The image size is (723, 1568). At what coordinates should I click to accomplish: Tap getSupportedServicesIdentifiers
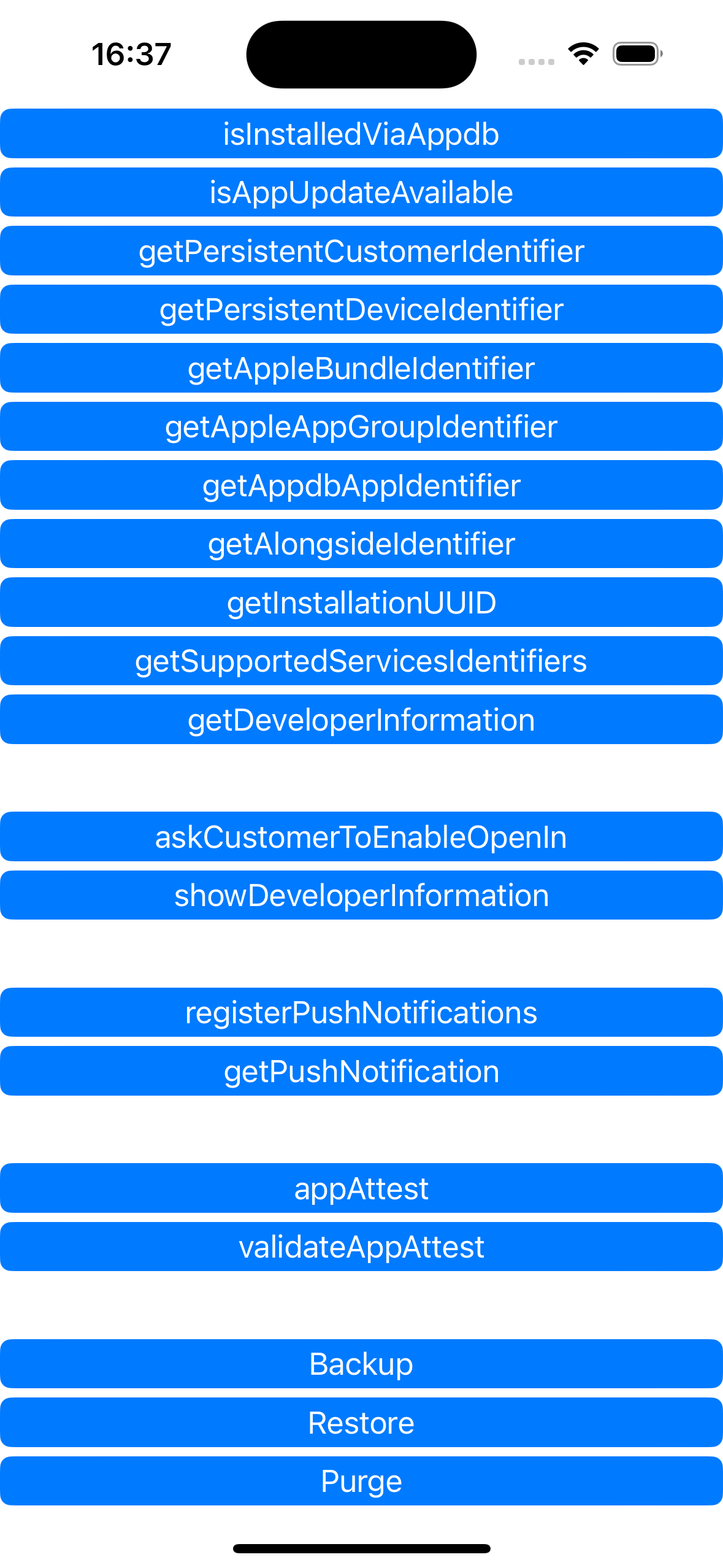click(x=361, y=661)
